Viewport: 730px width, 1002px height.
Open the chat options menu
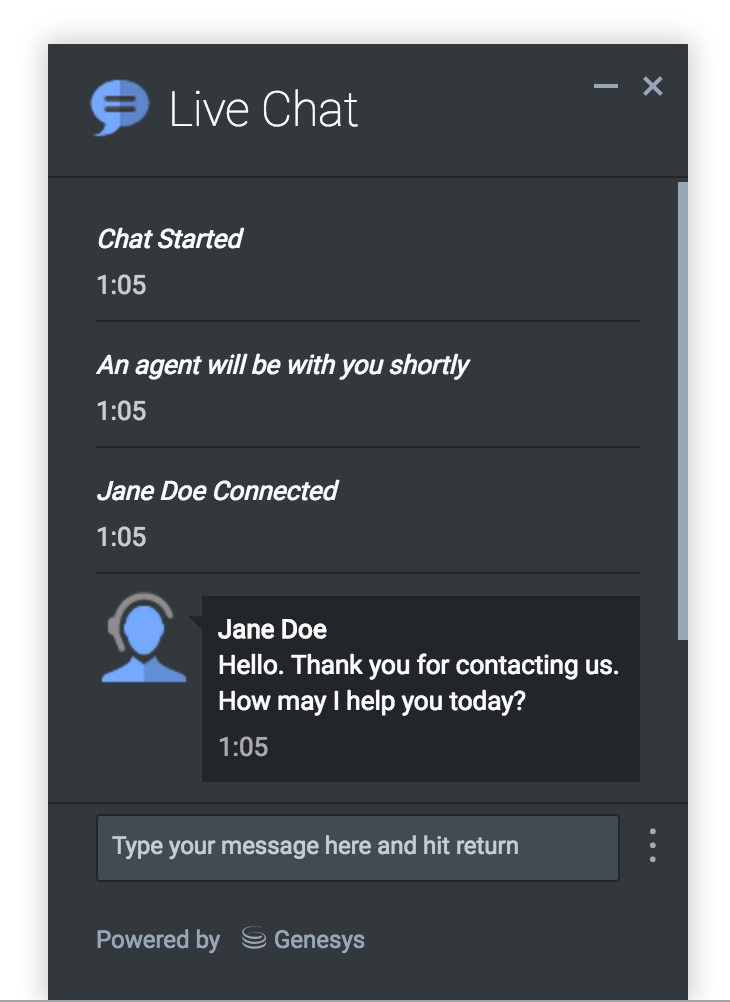coord(652,846)
